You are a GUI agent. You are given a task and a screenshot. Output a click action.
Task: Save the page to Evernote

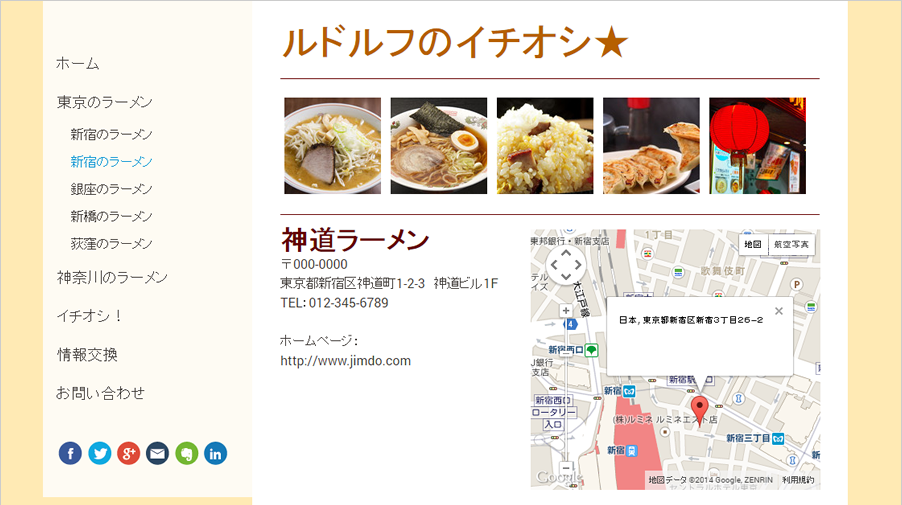click(x=186, y=453)
